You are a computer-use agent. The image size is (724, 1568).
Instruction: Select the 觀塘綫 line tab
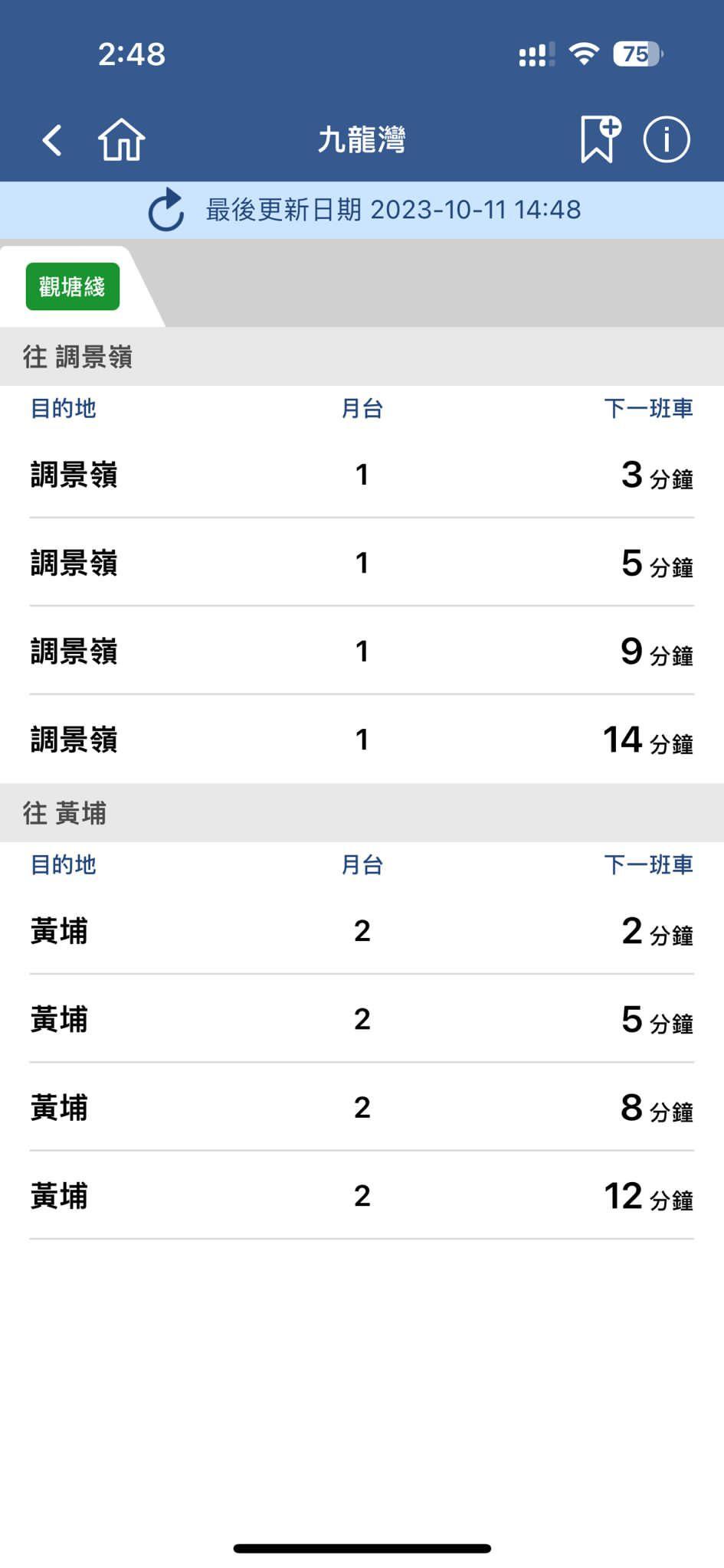[x=73, y=286]
